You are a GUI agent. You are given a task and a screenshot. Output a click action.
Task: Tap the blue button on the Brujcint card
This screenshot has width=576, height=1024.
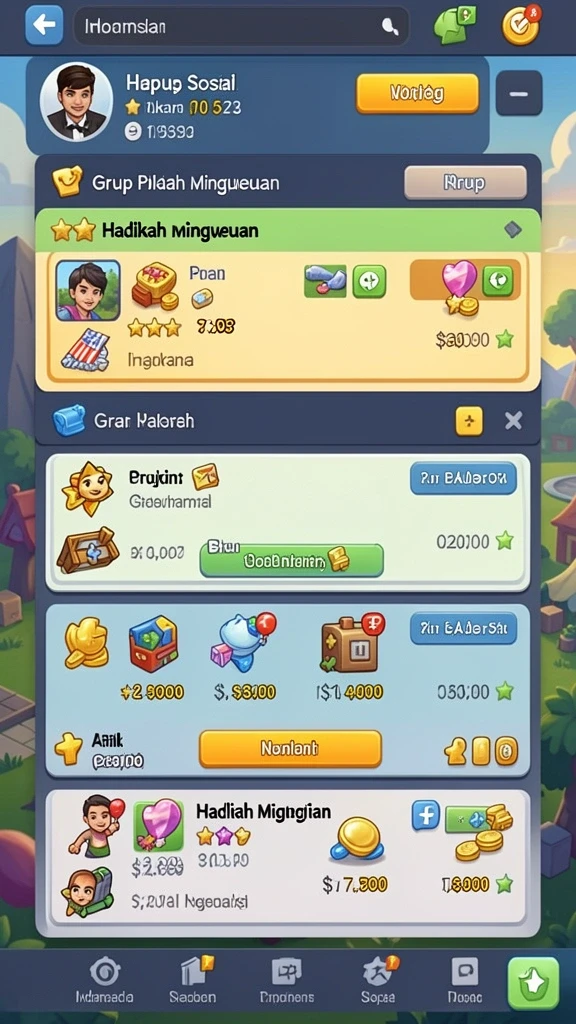[463, 479]
